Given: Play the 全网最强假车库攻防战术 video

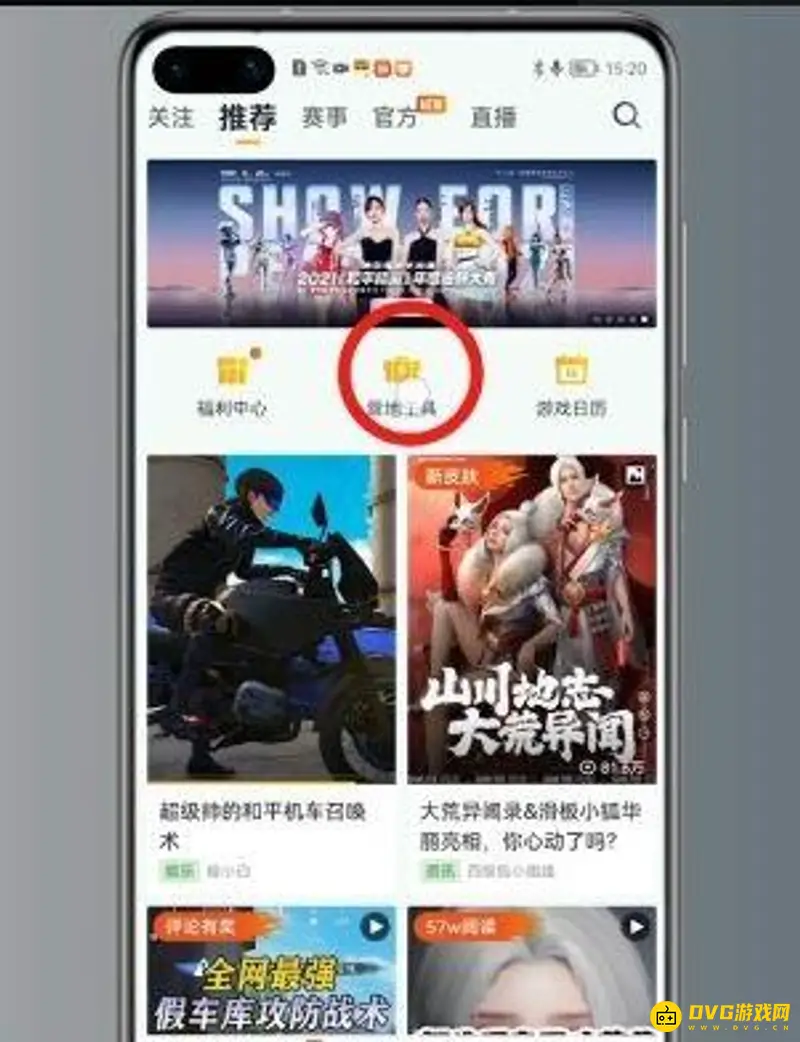Looking at the screenshot, I should (271, 970).
